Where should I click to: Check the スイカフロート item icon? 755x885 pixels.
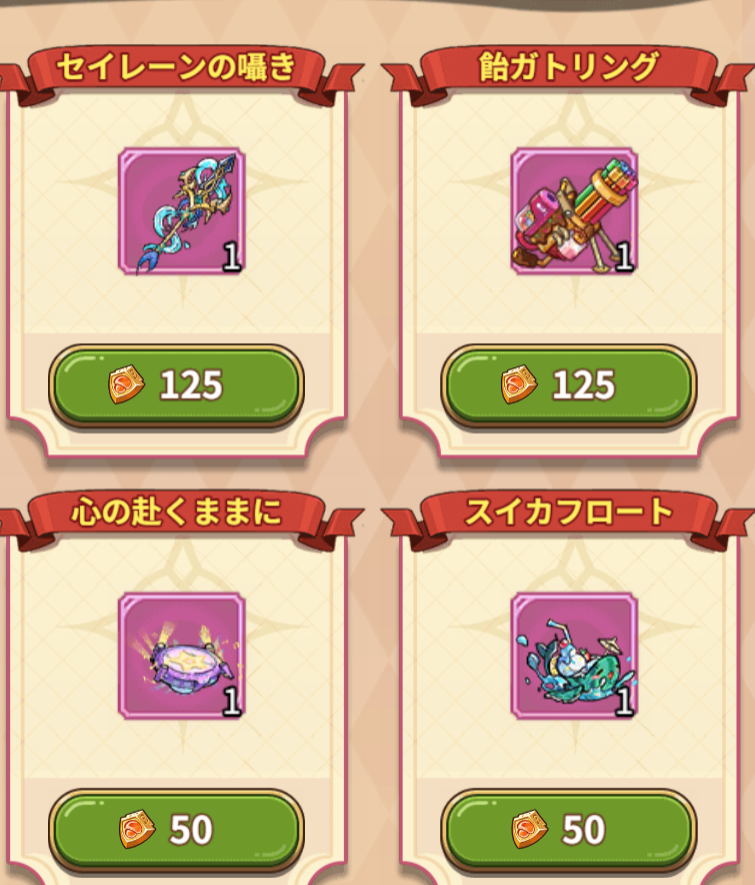point(574,656)
